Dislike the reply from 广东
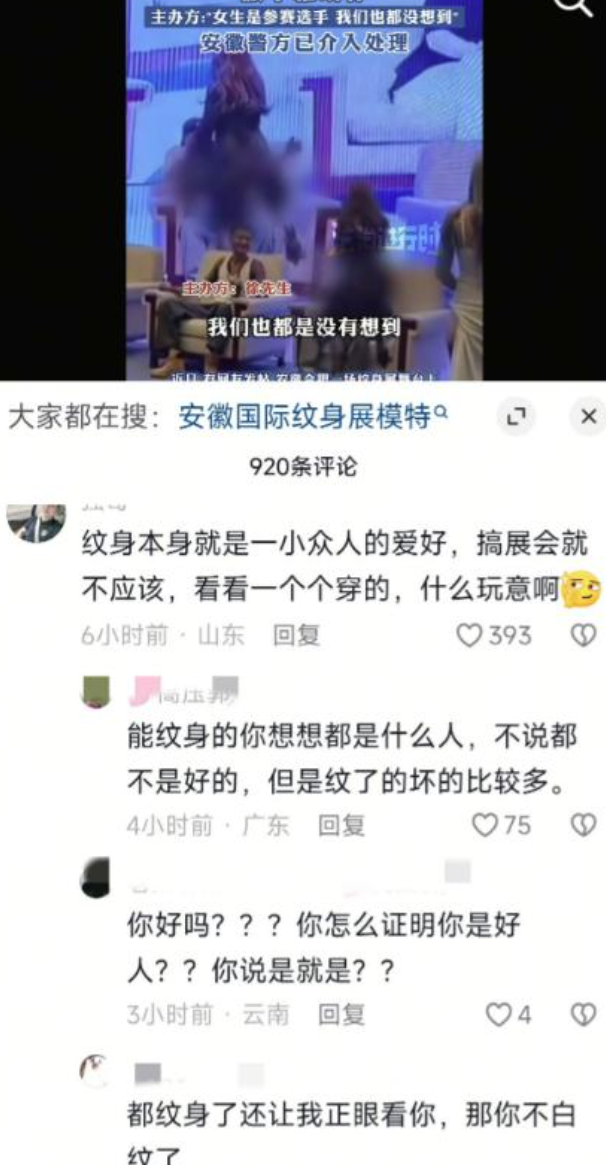This screenshot has width=606, height=1165. coord(583,825)
